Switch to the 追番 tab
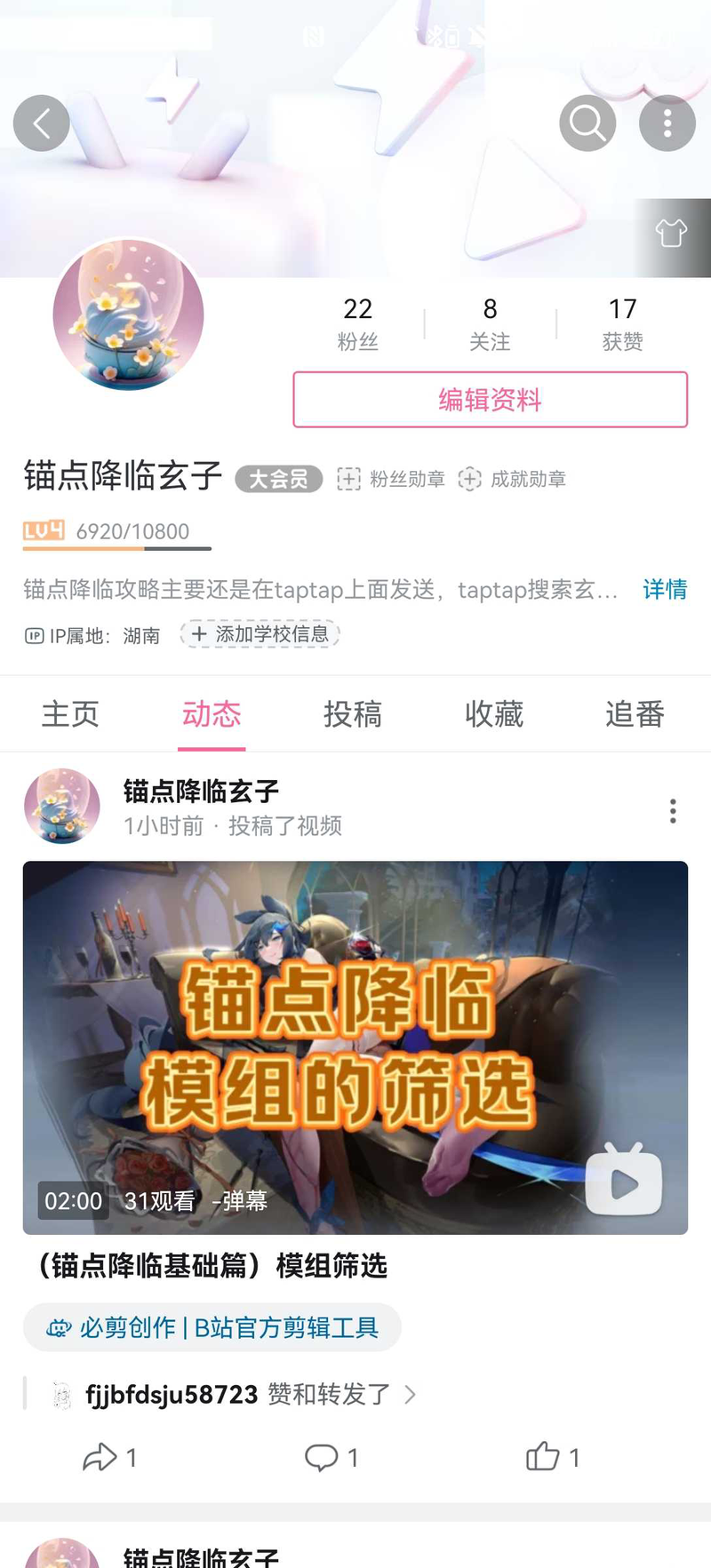Screen dimensions: 711x1568 click(635, 714)
